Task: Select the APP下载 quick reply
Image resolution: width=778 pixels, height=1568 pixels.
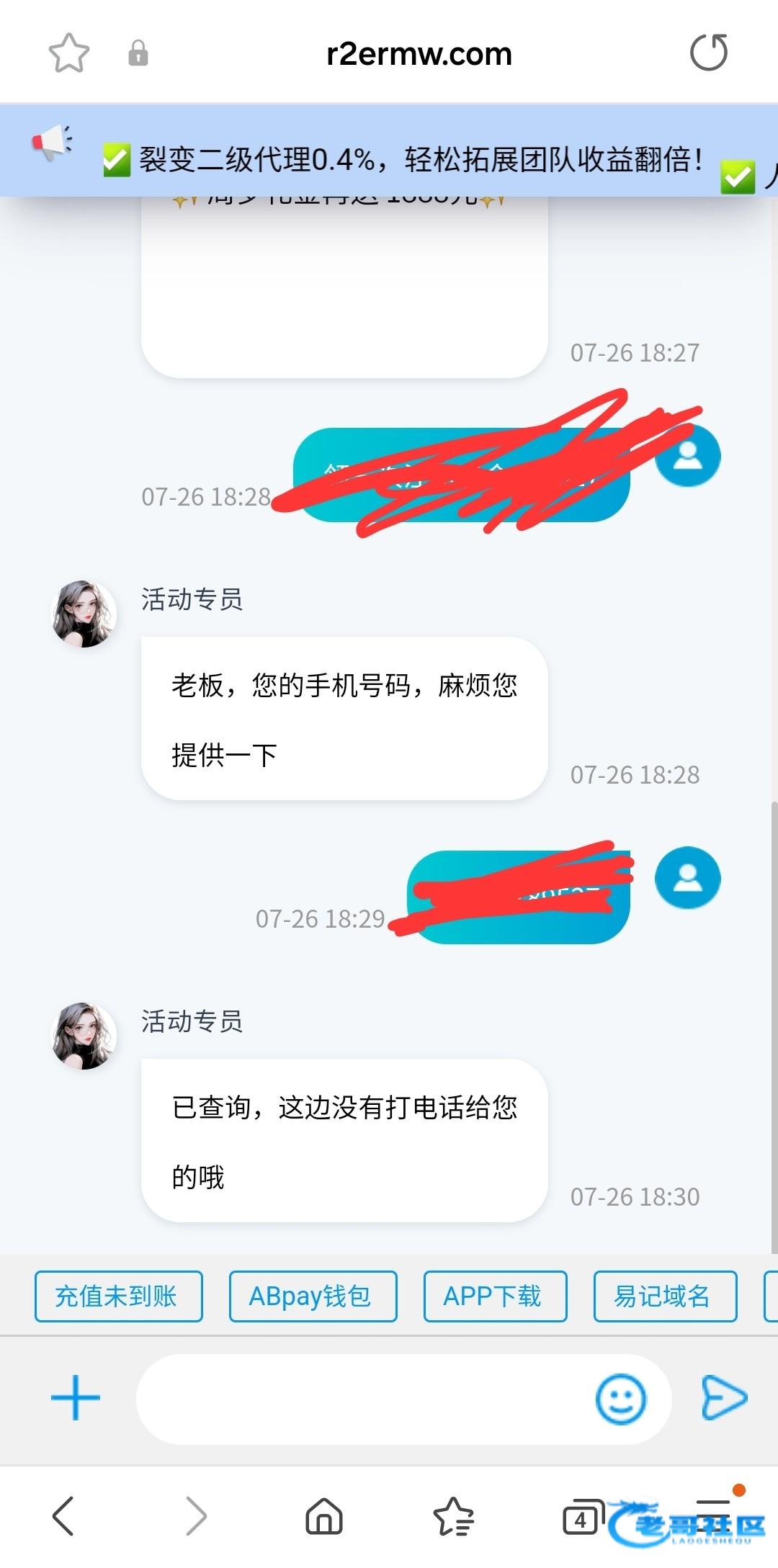Action: pyautogui.click(x=495, y=1296)
